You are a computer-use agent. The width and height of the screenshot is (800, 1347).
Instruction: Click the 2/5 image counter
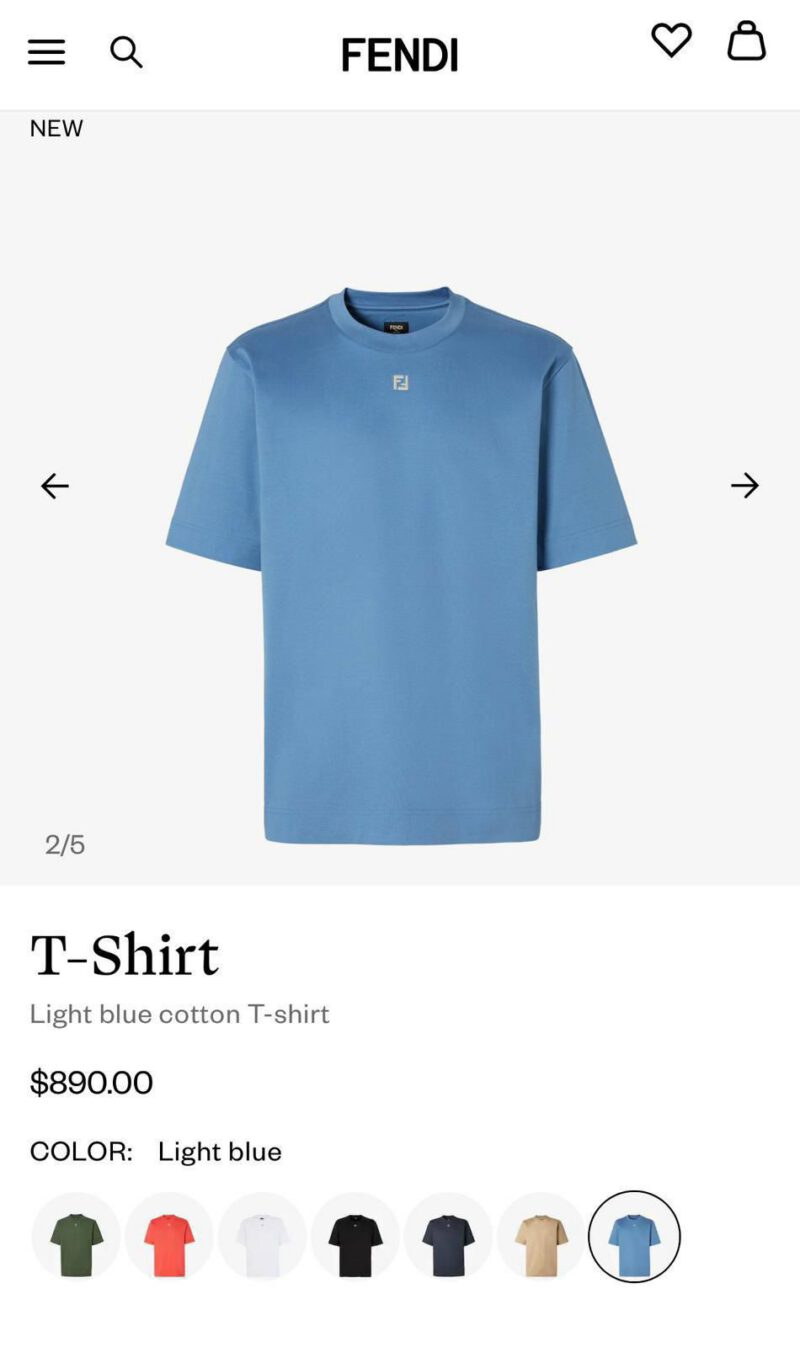pos(65,844)
